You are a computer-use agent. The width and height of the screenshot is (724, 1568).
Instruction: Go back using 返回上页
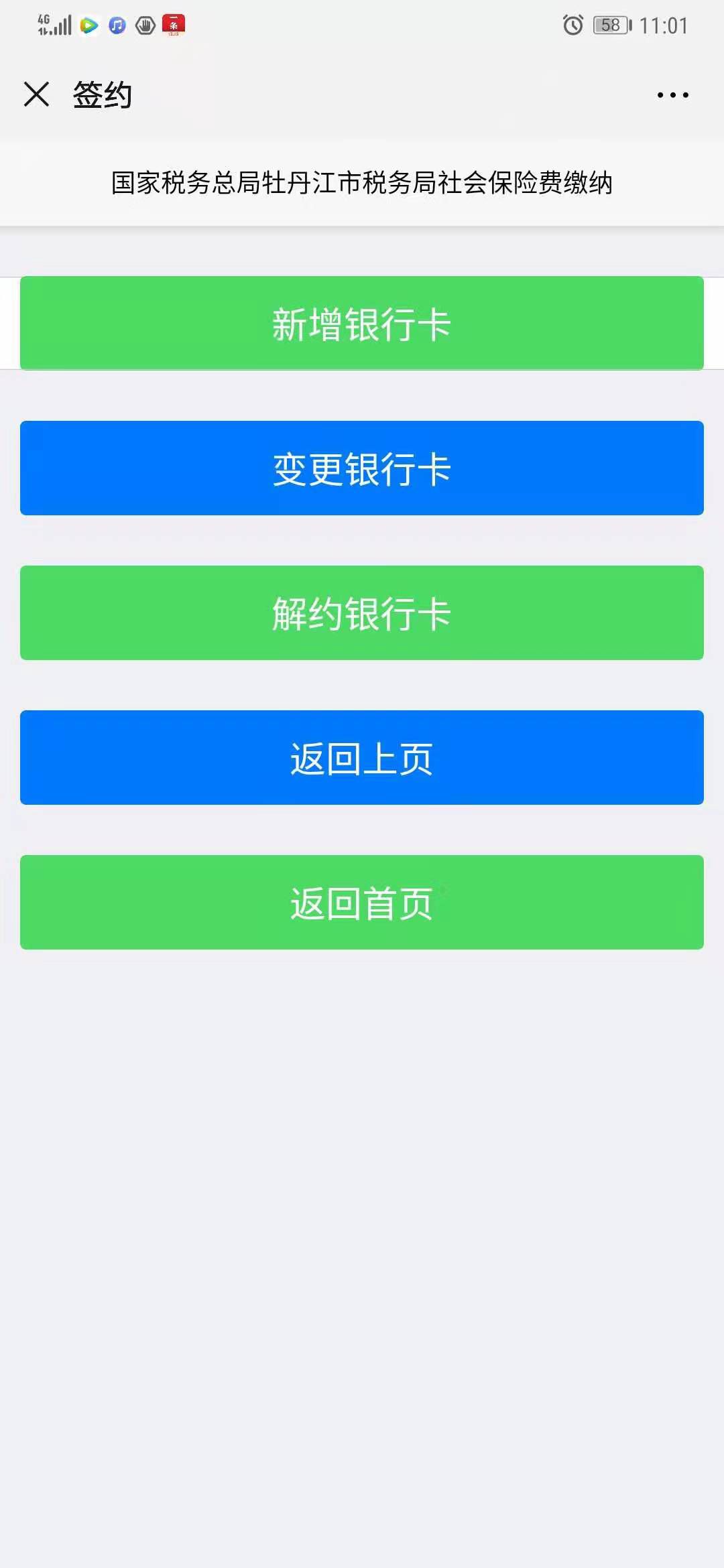point(362,757)
